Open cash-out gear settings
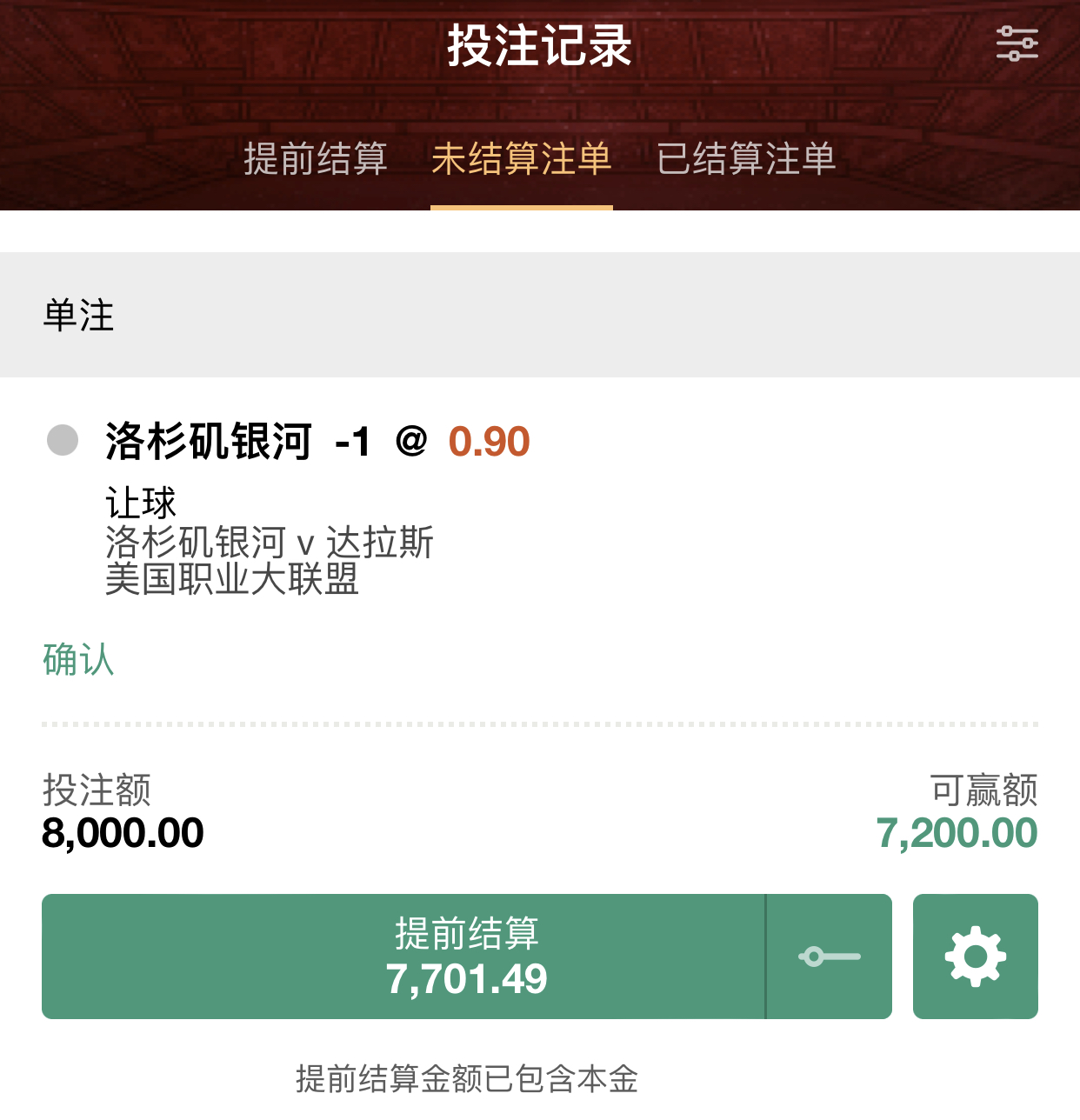This screenshot has height=1120, width=1080. point(975,957)
